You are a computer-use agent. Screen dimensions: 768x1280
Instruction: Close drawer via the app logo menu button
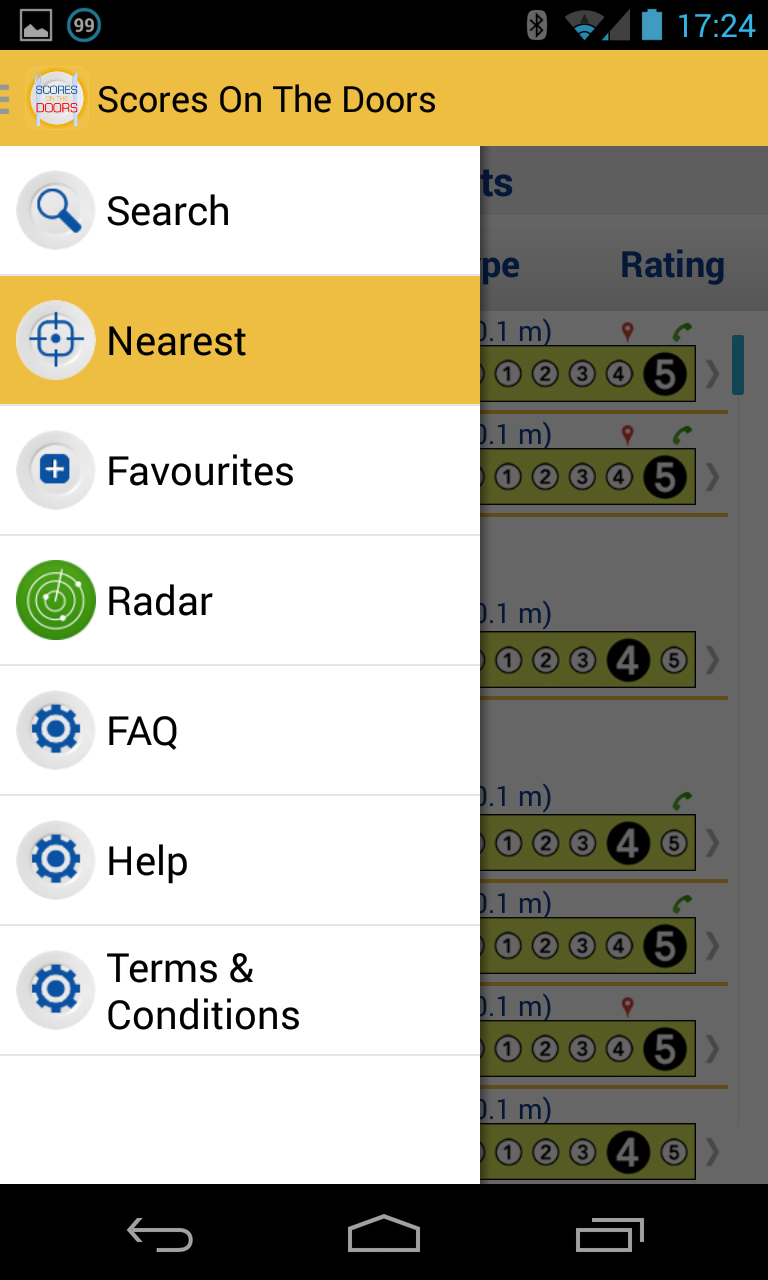[x=46, y=99]
